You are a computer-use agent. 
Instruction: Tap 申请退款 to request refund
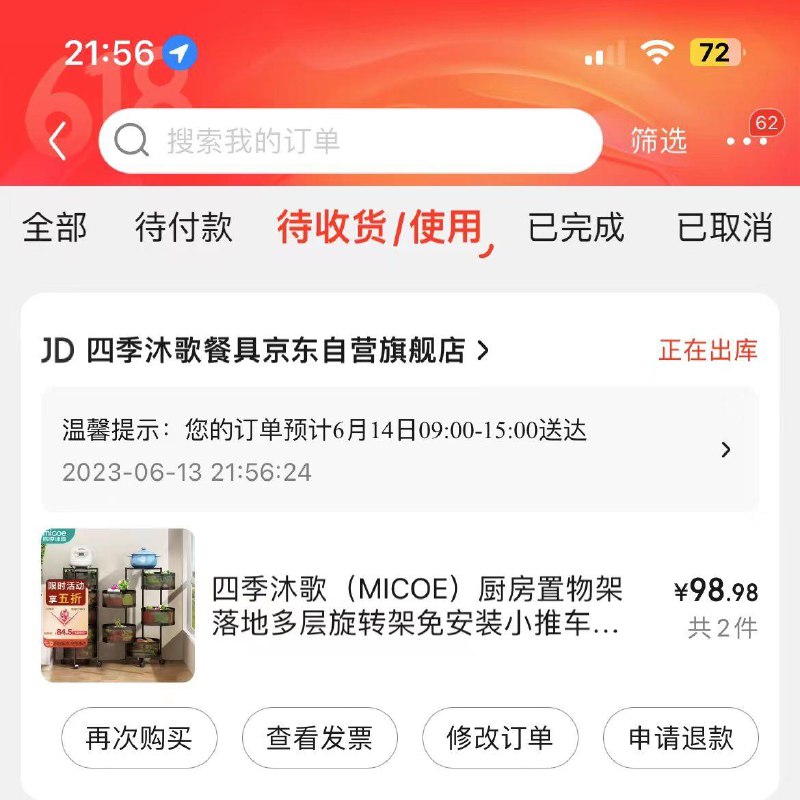tap(680, 739)
